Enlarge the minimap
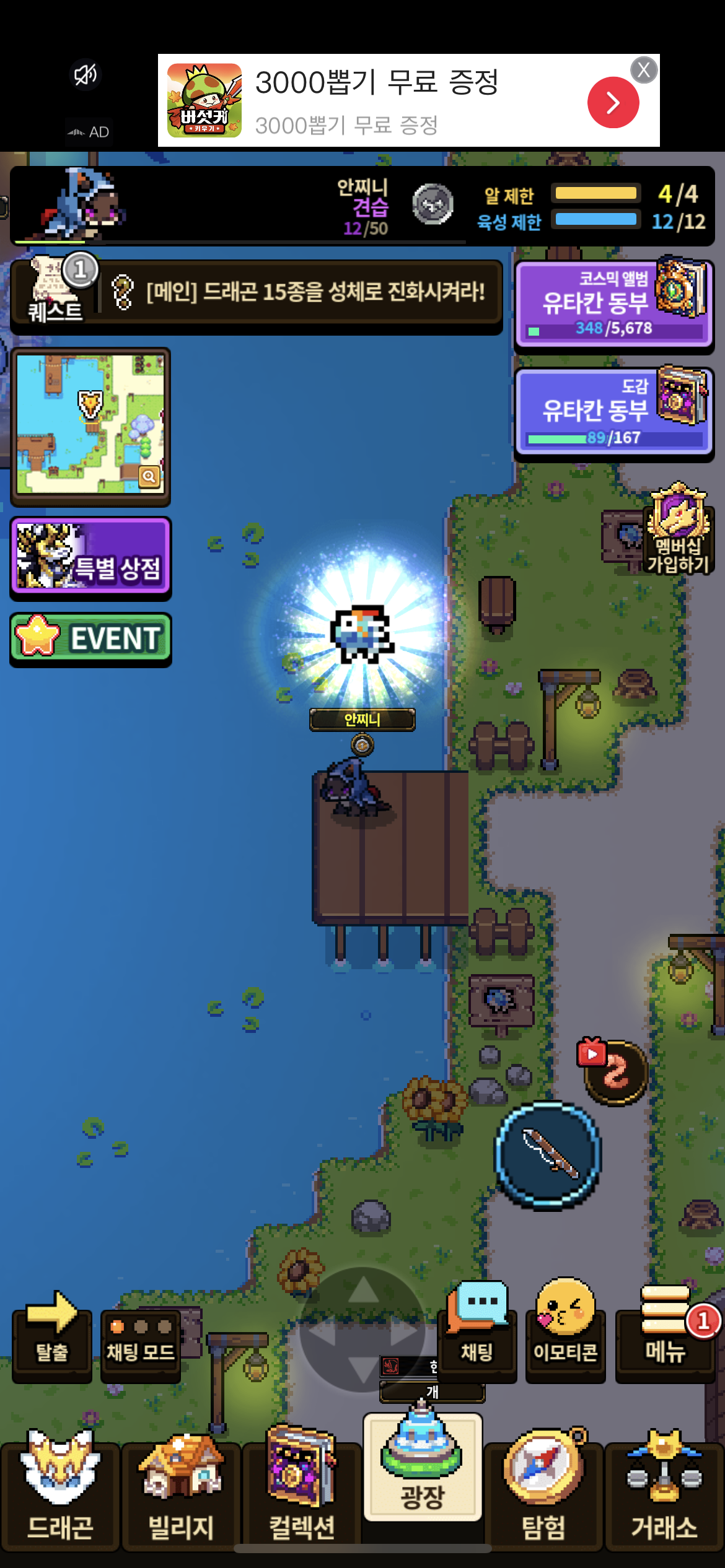This screenshot has height=1568, width=725. coord(149,476)
